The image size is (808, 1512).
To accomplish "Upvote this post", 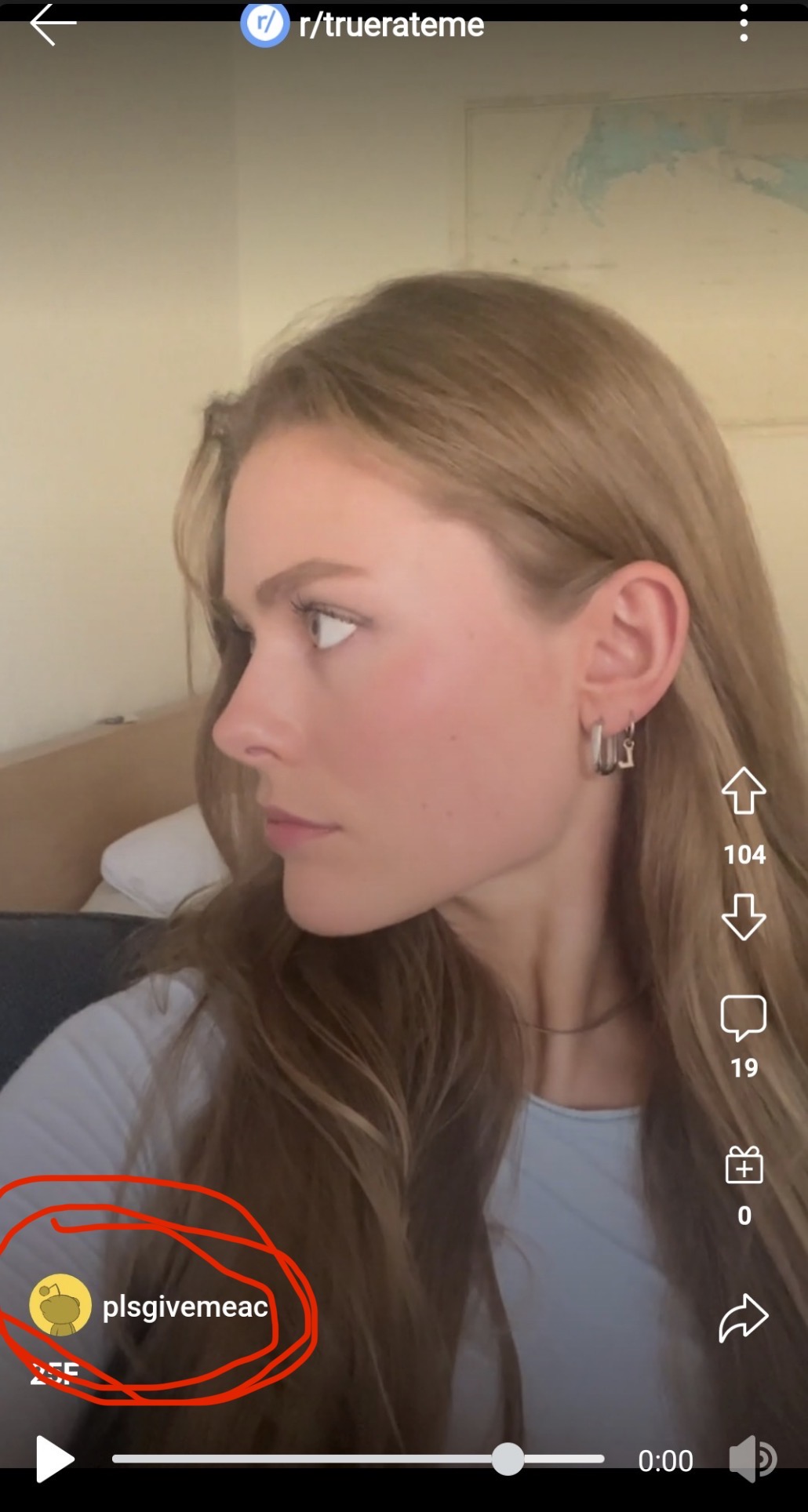I will [x=744, y=791].
